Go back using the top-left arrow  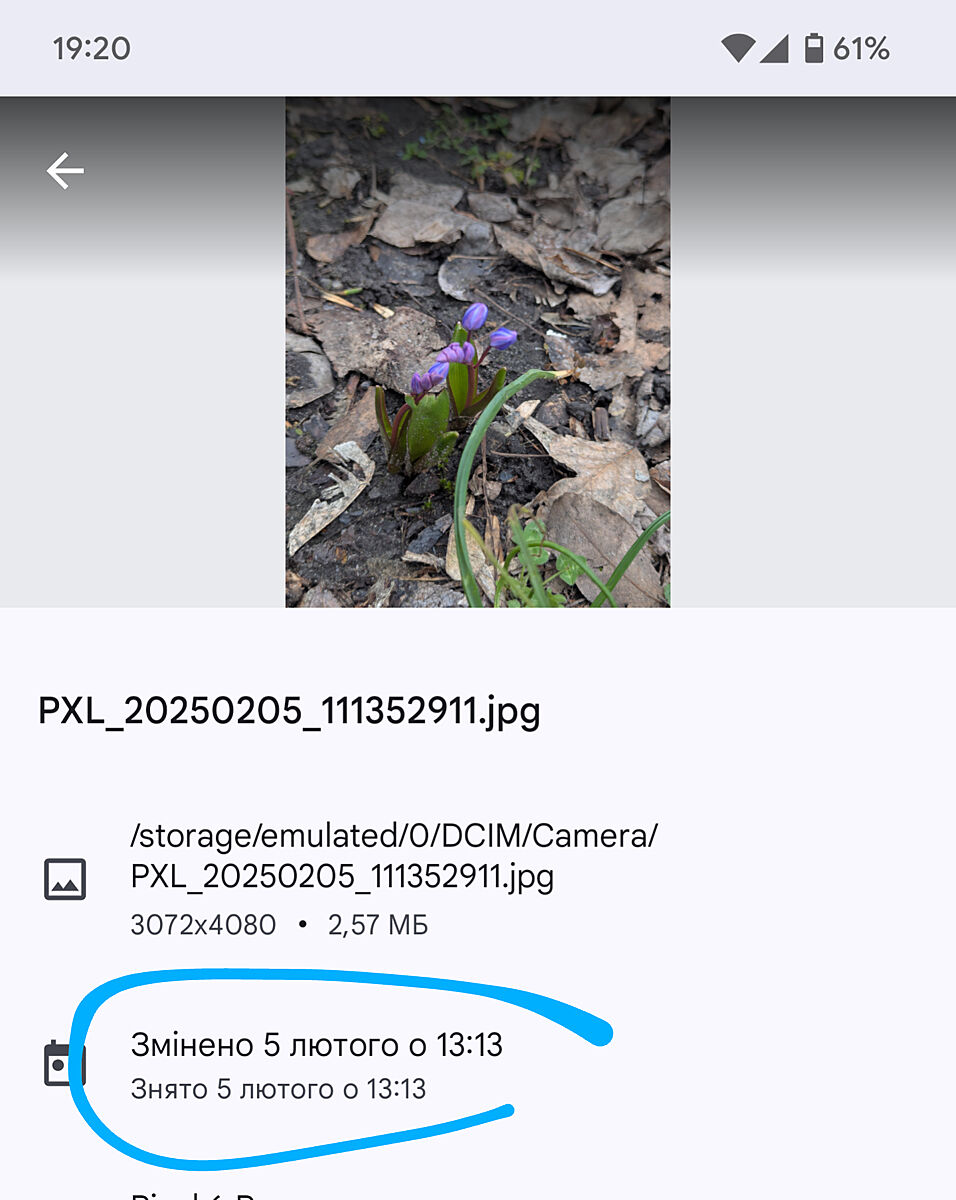click(65, 171)
